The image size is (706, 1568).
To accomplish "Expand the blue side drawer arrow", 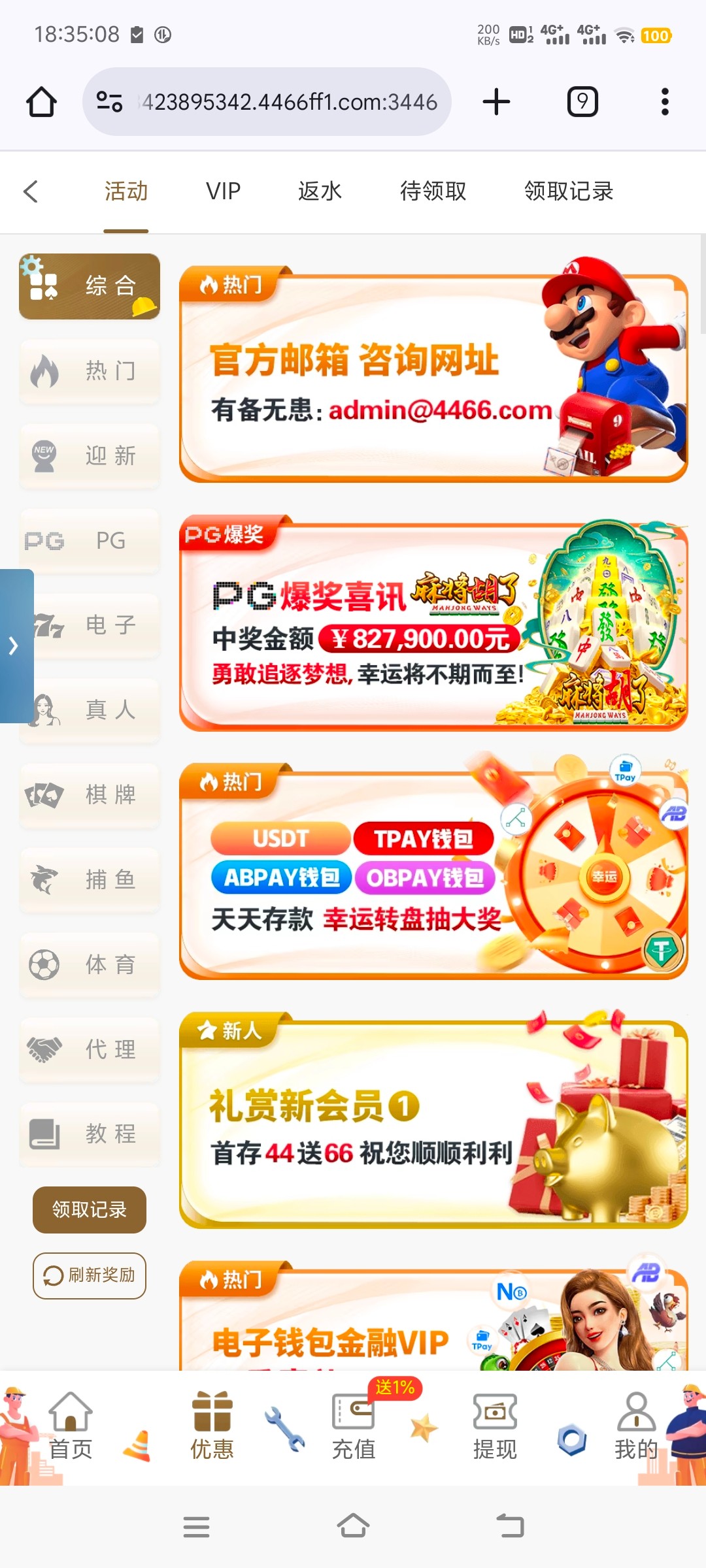I will [14, 646].
